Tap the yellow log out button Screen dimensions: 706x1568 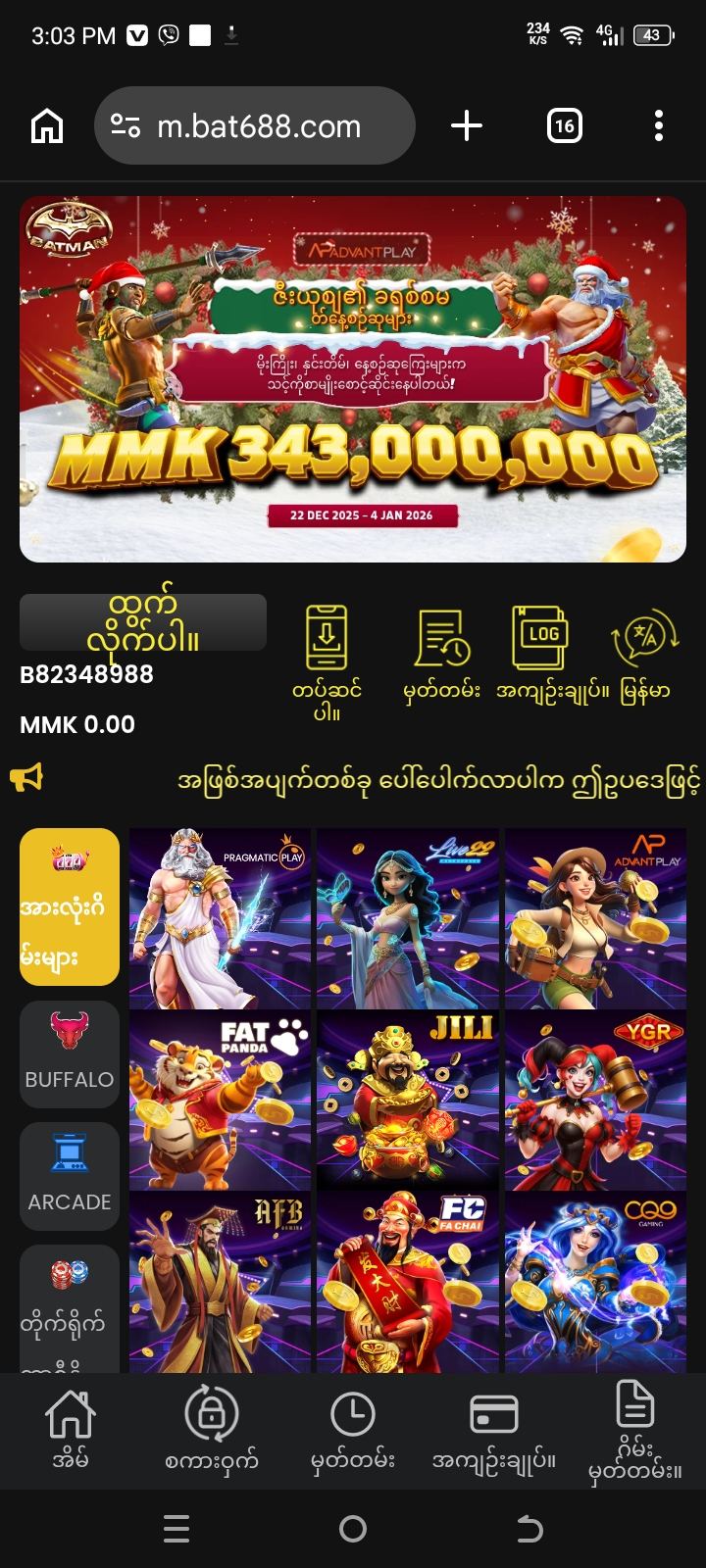tap(143, 622)
